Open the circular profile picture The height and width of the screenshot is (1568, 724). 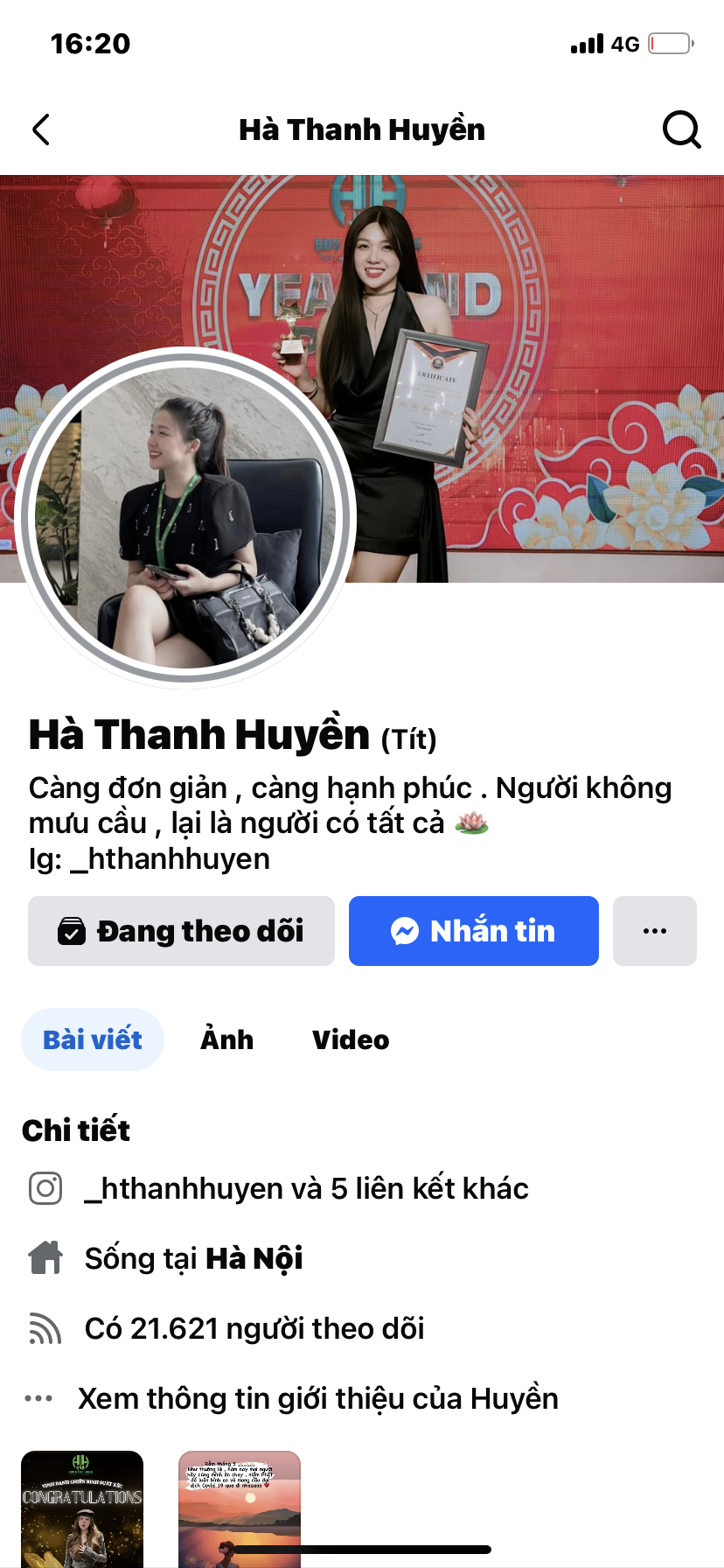(184, 518)
